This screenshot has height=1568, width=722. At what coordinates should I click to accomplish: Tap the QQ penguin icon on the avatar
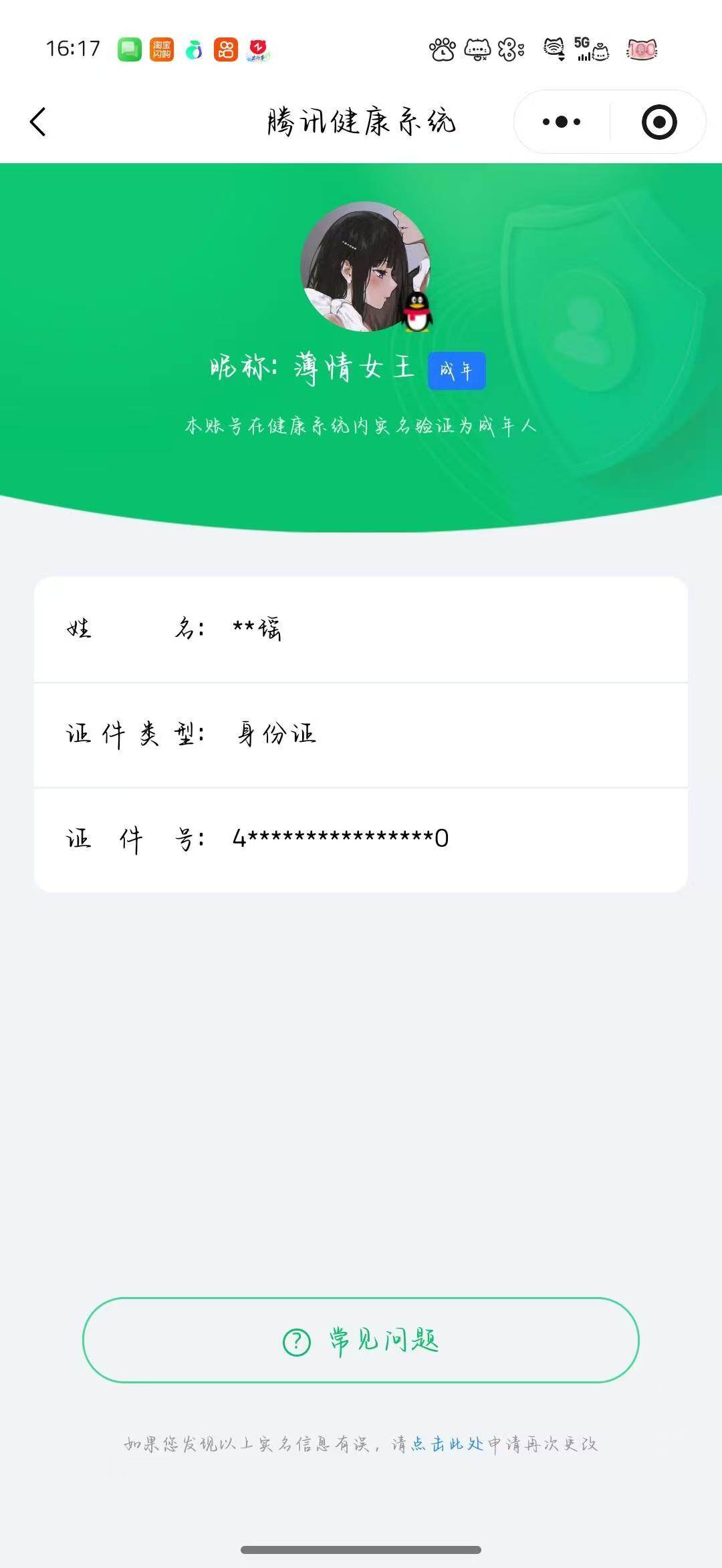pyautogui.click(x=416, y=312)
